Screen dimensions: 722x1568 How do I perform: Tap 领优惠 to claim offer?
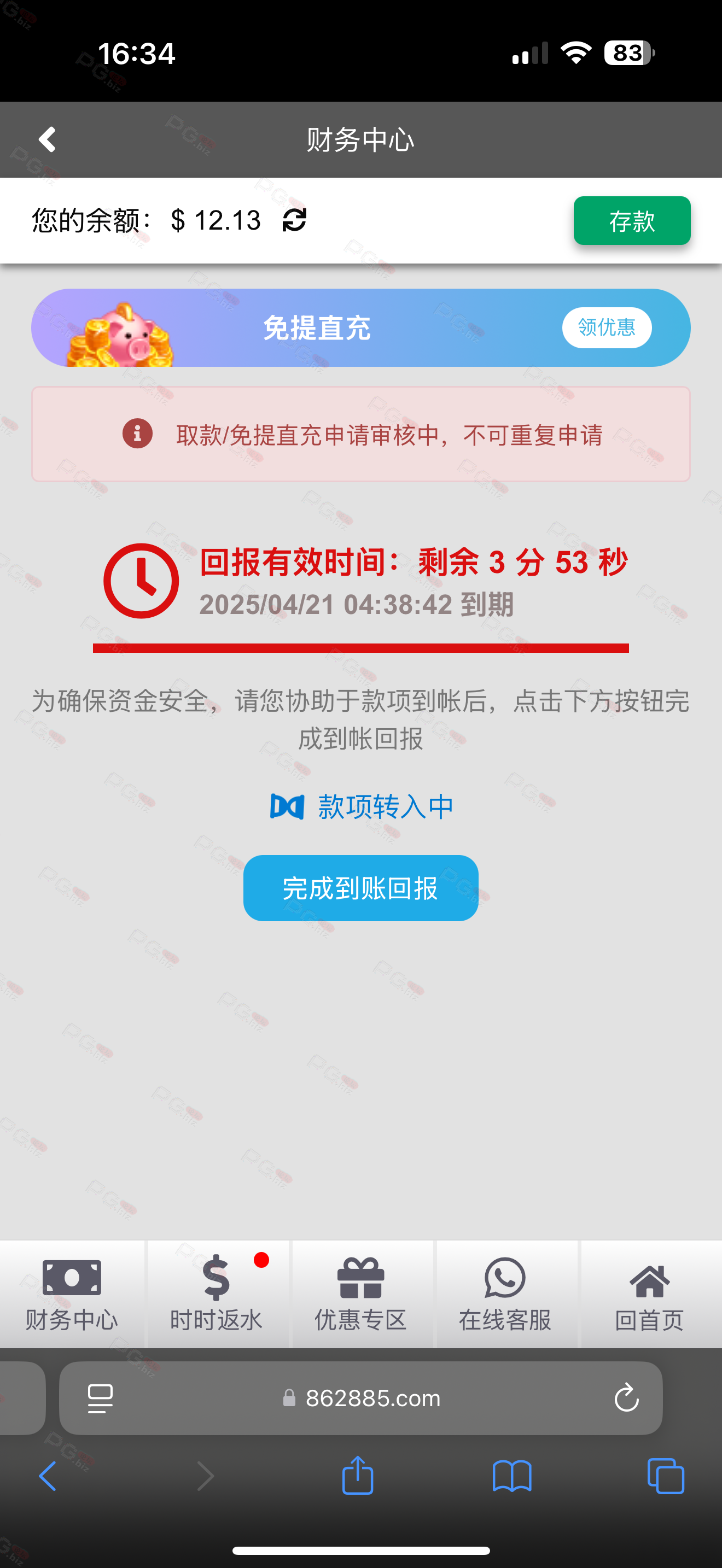coord(607,327)
